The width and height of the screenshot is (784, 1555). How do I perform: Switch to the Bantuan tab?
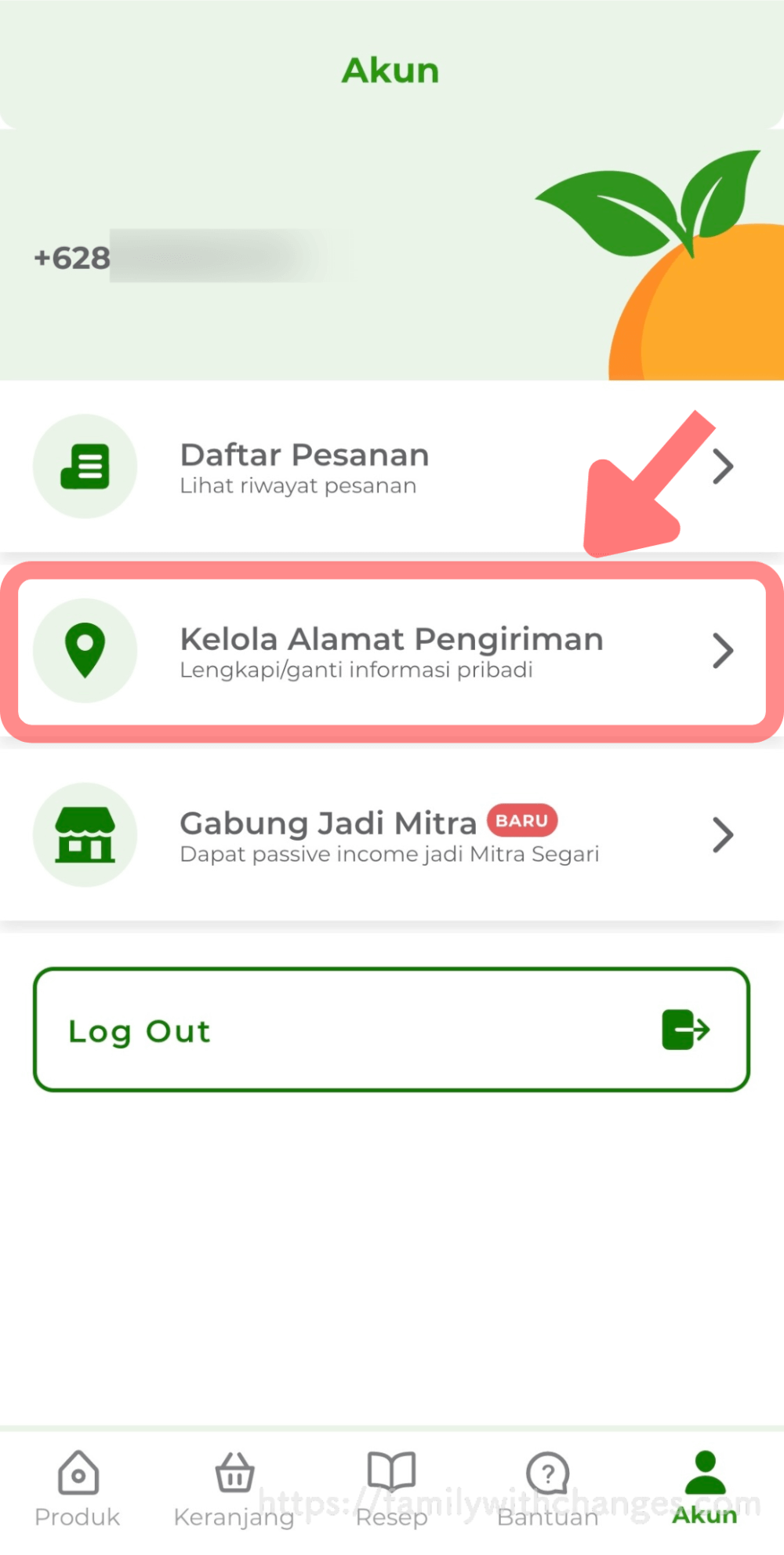(548, 1488)
